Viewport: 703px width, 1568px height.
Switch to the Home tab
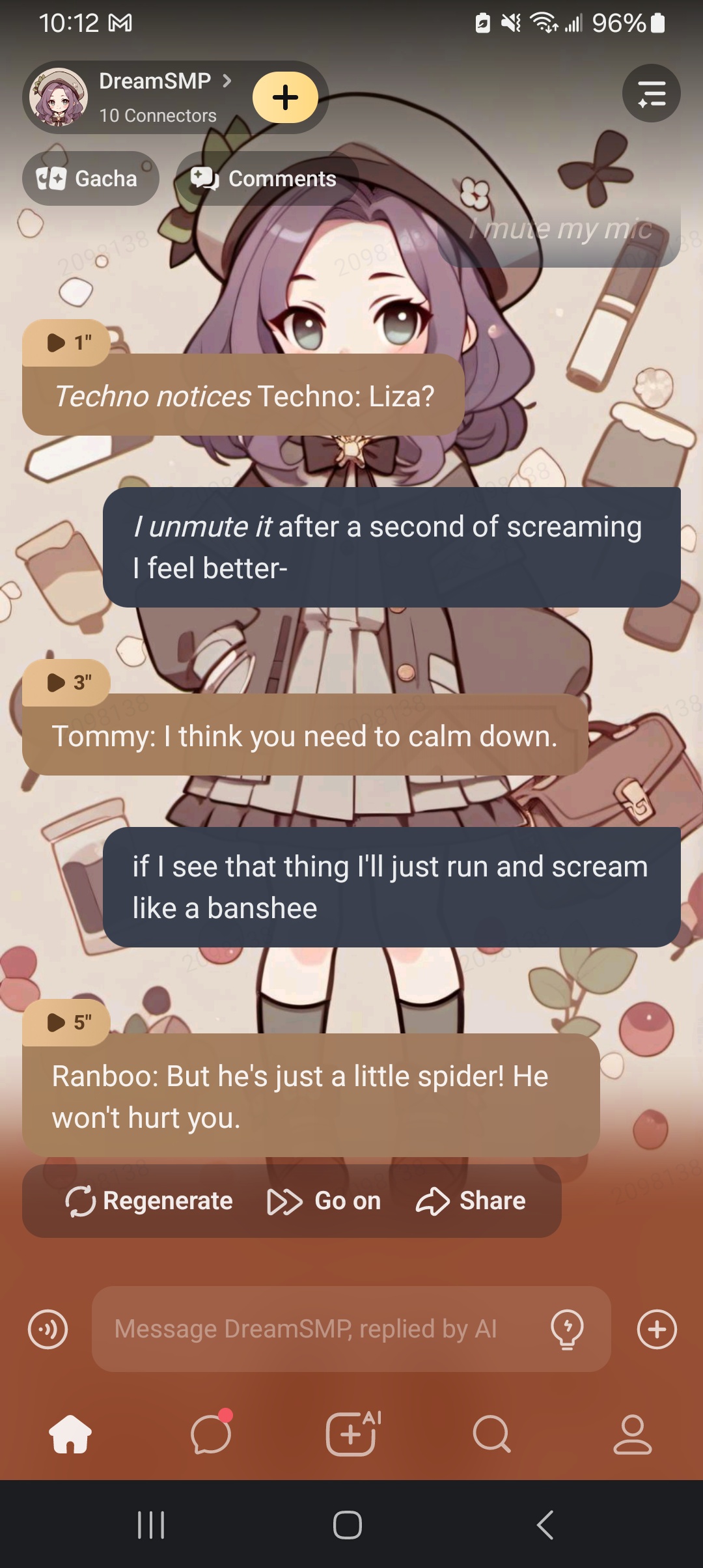click(x=70, y=1434)
